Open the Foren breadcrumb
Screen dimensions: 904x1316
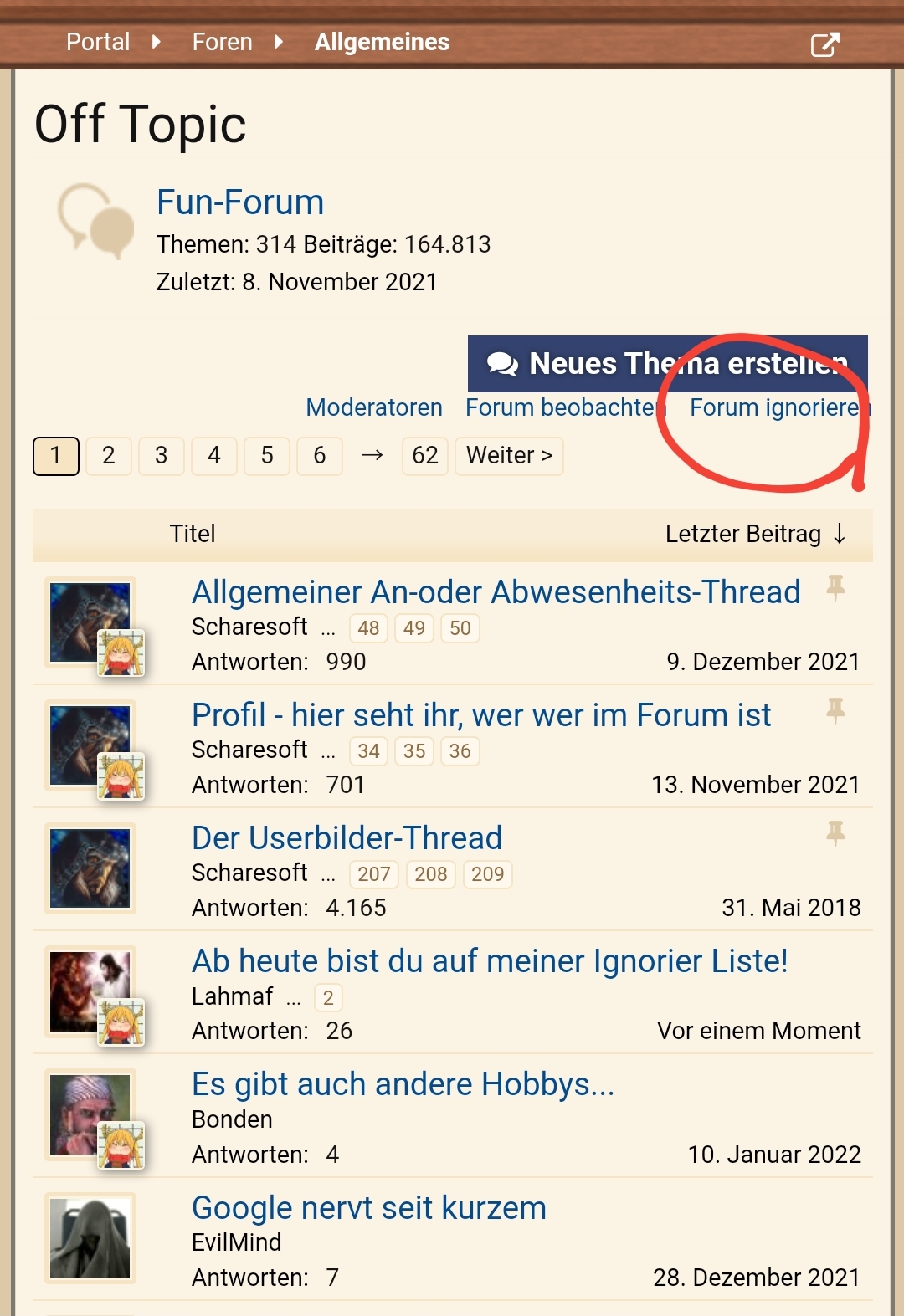coord(222,42)
